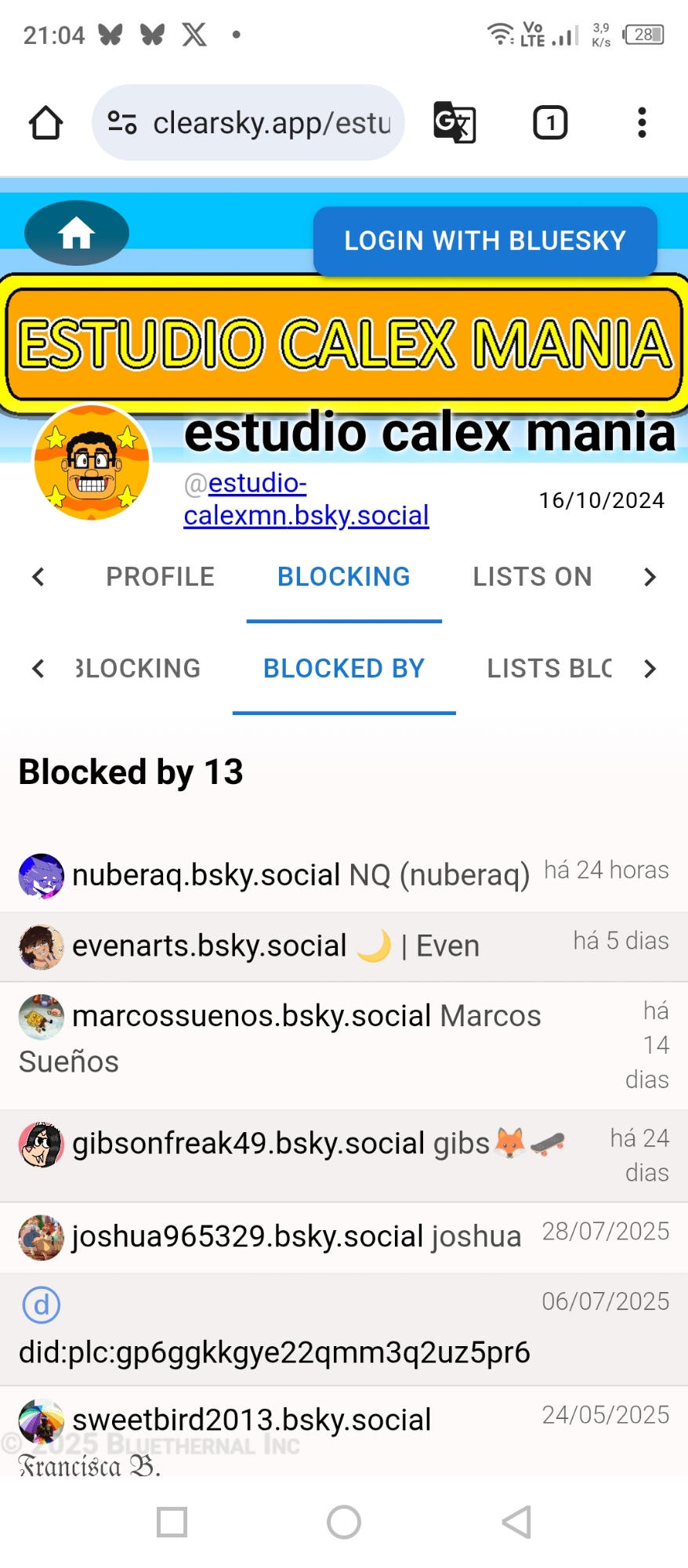Open evenarts.bsky.social blocker entry

pyautogui.click(x=209, y=946)
